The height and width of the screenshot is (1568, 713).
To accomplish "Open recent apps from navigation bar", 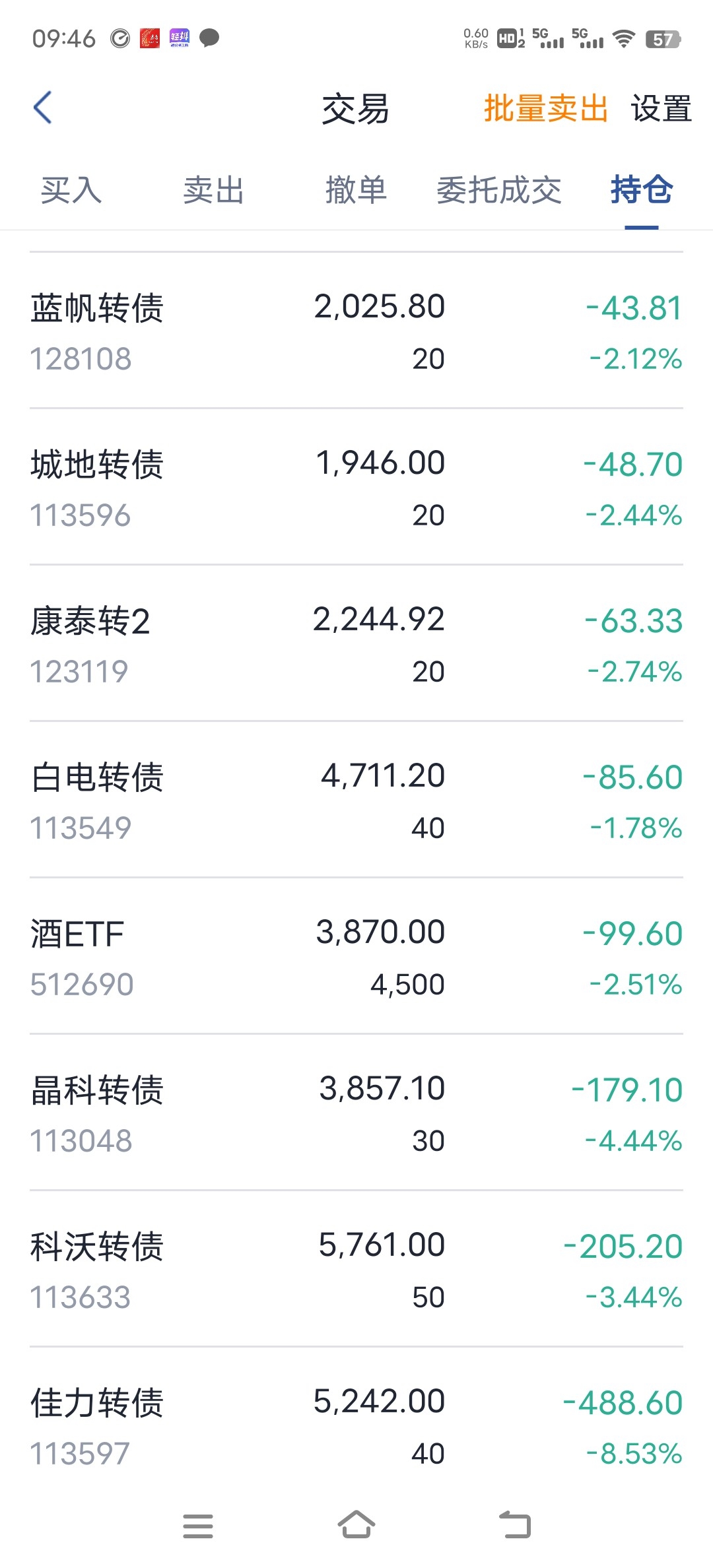I will 198,1526.
